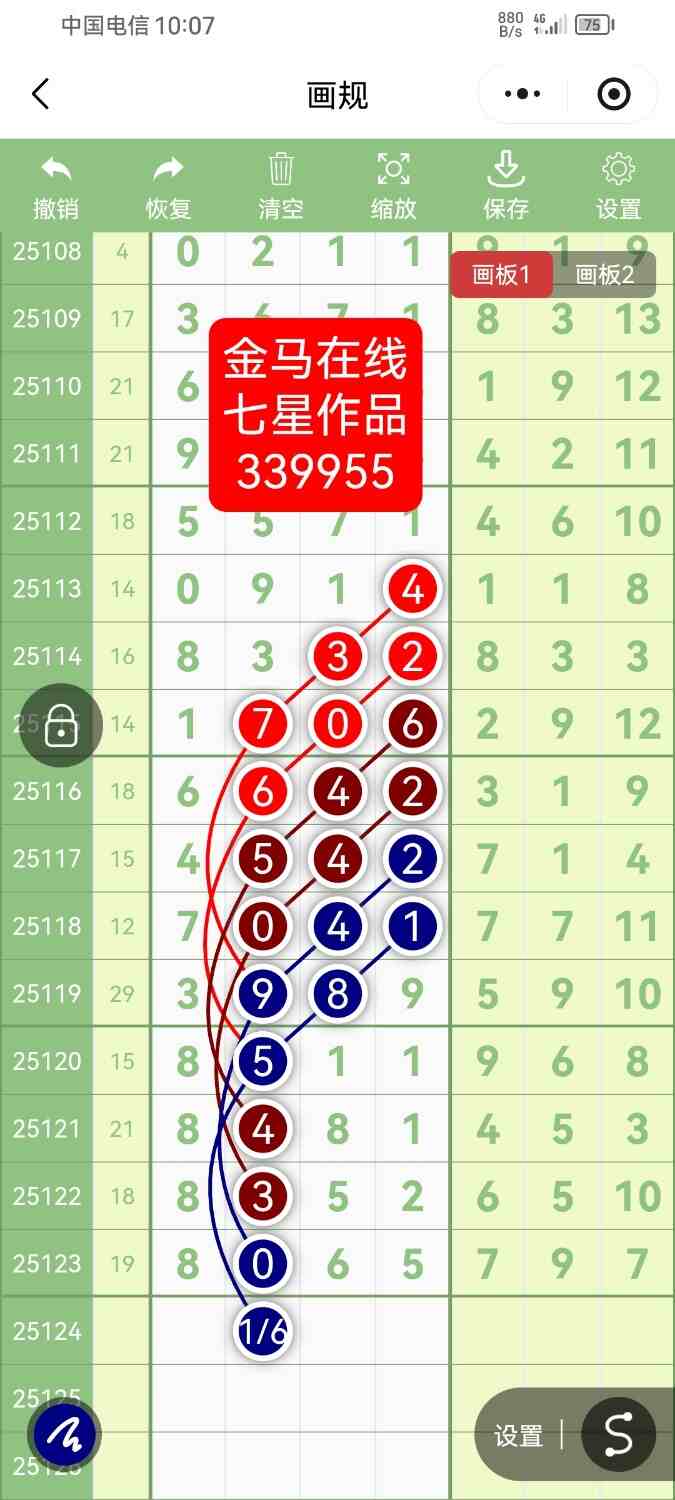The image size is (675, 1500).
Task: Redo the stroke with 恢复
Action: pos(168,187)
